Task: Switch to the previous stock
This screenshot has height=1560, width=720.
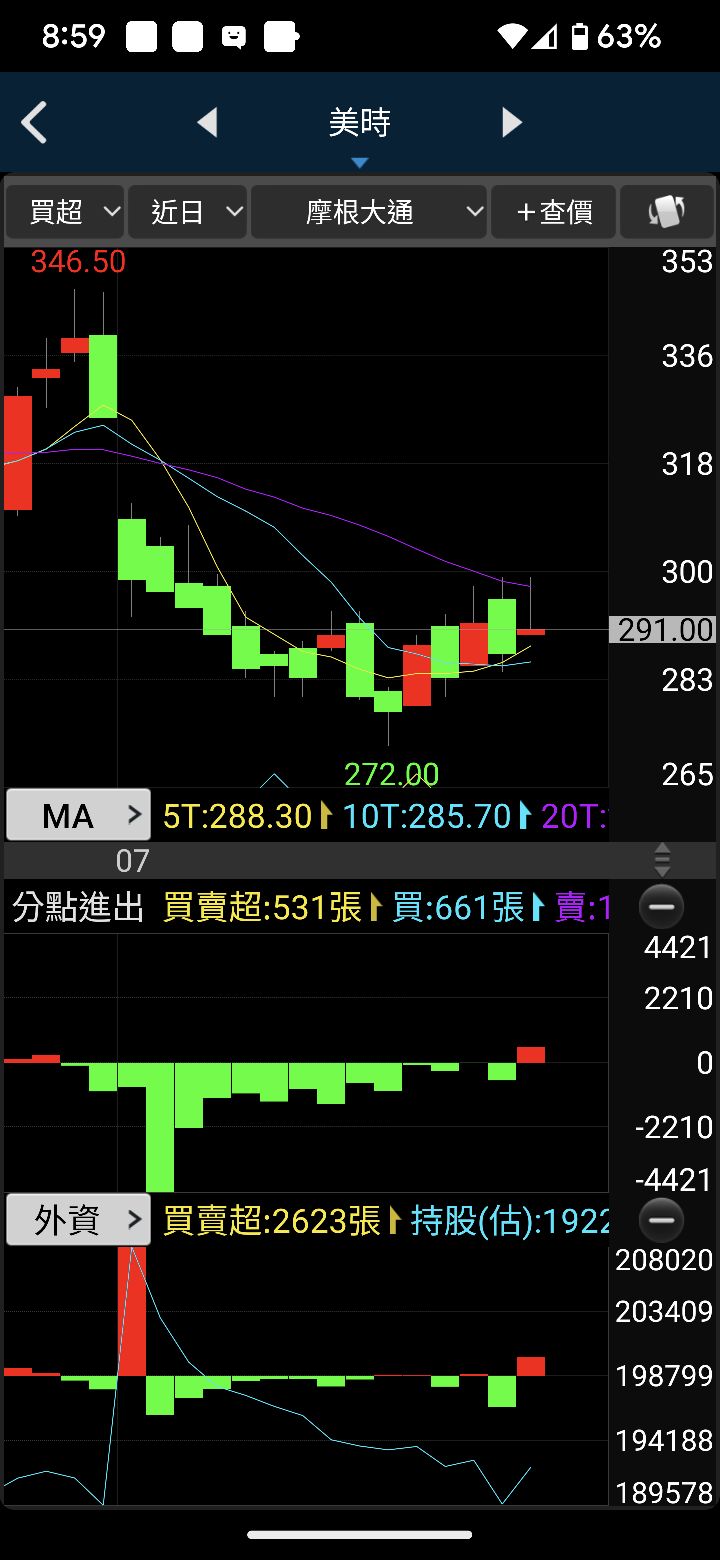Action: pyautogui.click(x=208, y=123)
